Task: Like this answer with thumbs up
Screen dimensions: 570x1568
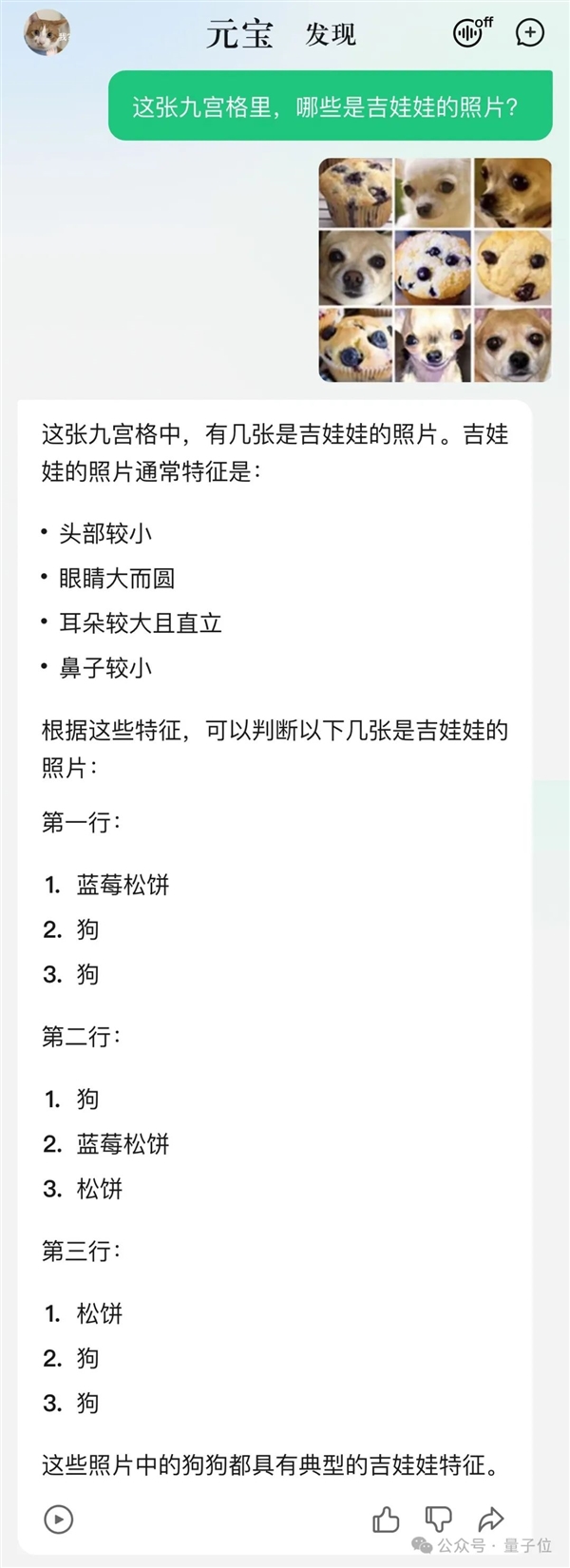Action: coord(386,1519)
